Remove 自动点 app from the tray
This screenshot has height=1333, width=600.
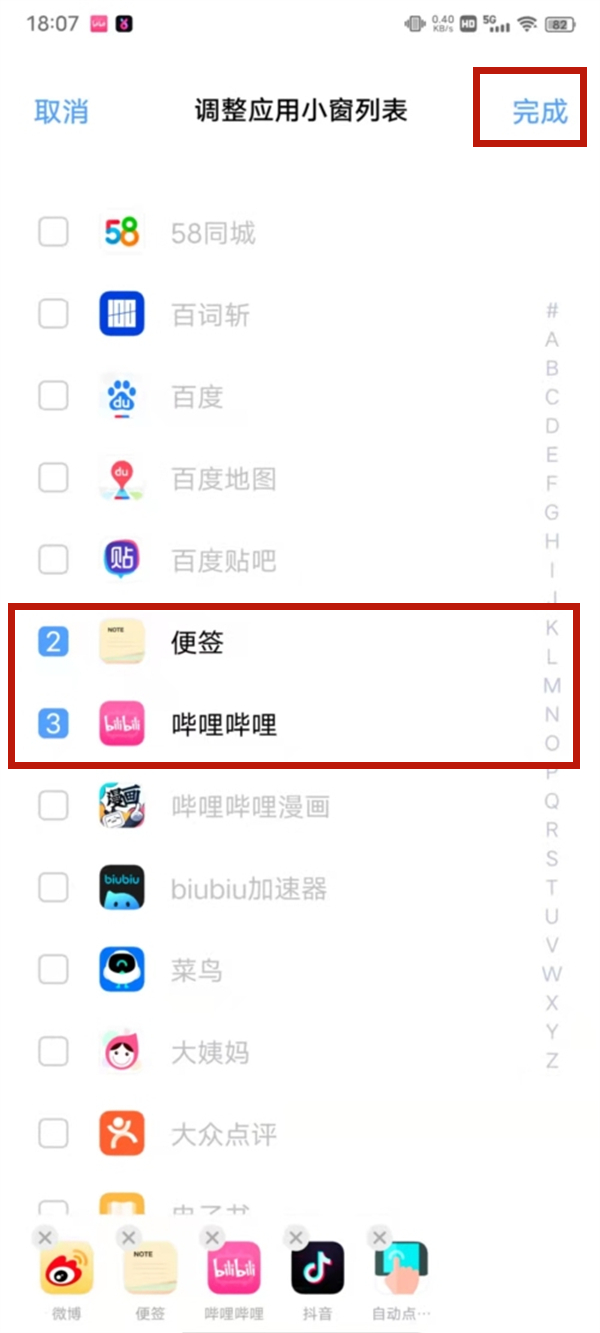(x=379, y=1239)
